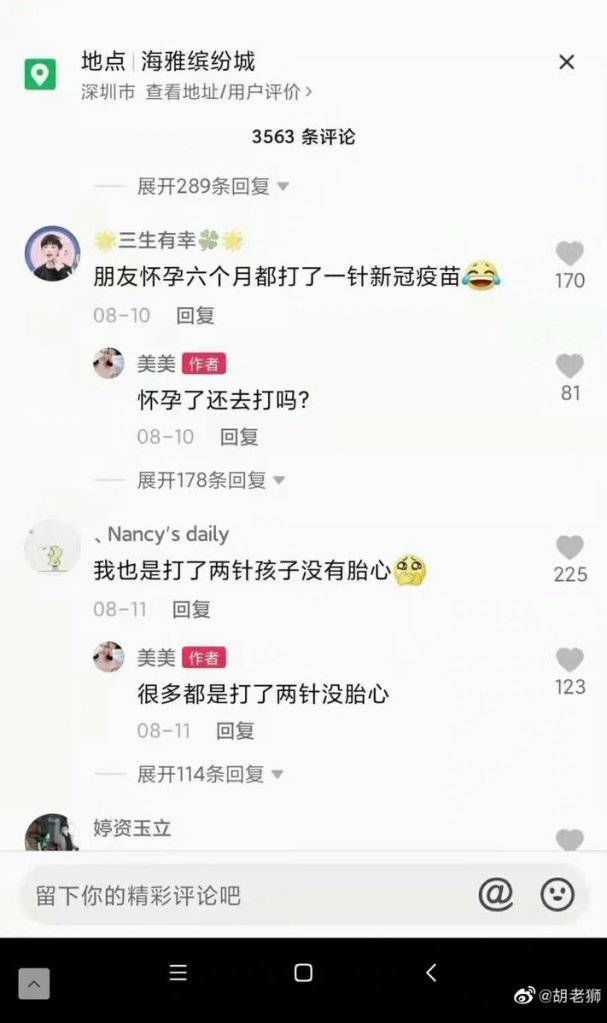
Task: Open Nancy's daily's profile avatar
Action: 52,547
